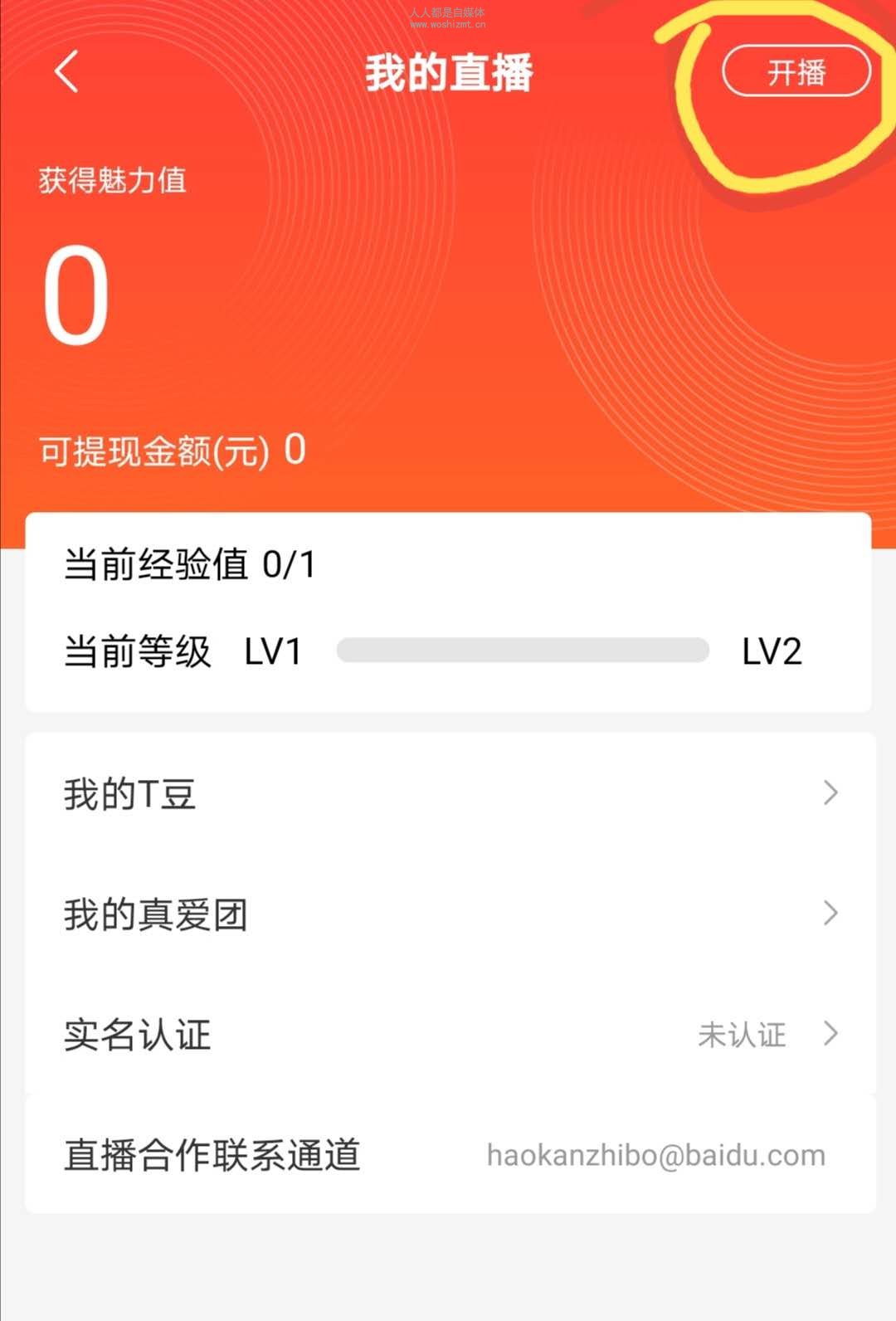Tap 开播 to start a livestream
This screenshot has width=896, height=1321.
[x=796, y=72]
